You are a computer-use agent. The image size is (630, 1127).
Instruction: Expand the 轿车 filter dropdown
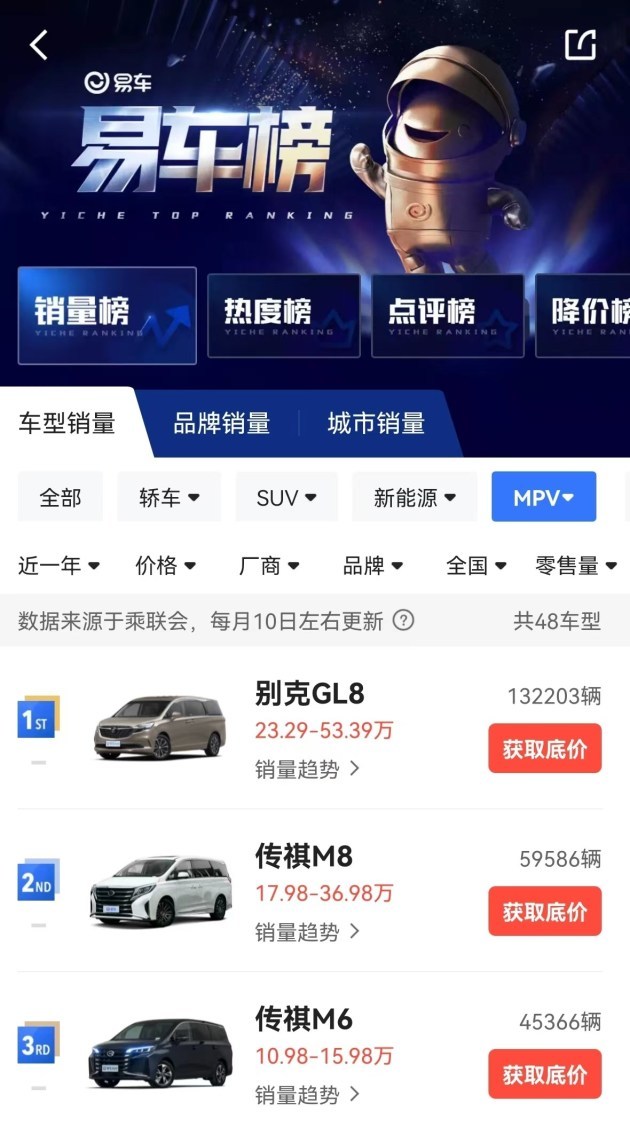[169, 497]
